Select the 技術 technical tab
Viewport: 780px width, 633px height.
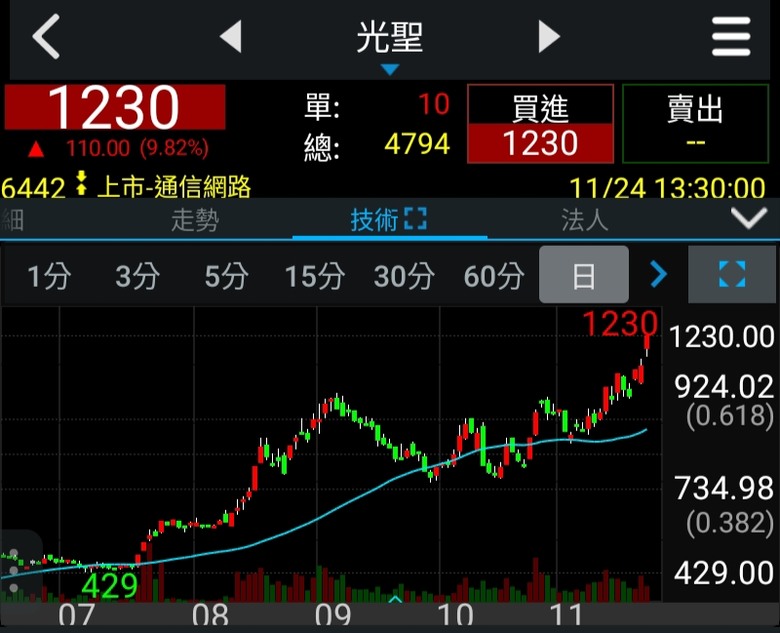point(389,220)
